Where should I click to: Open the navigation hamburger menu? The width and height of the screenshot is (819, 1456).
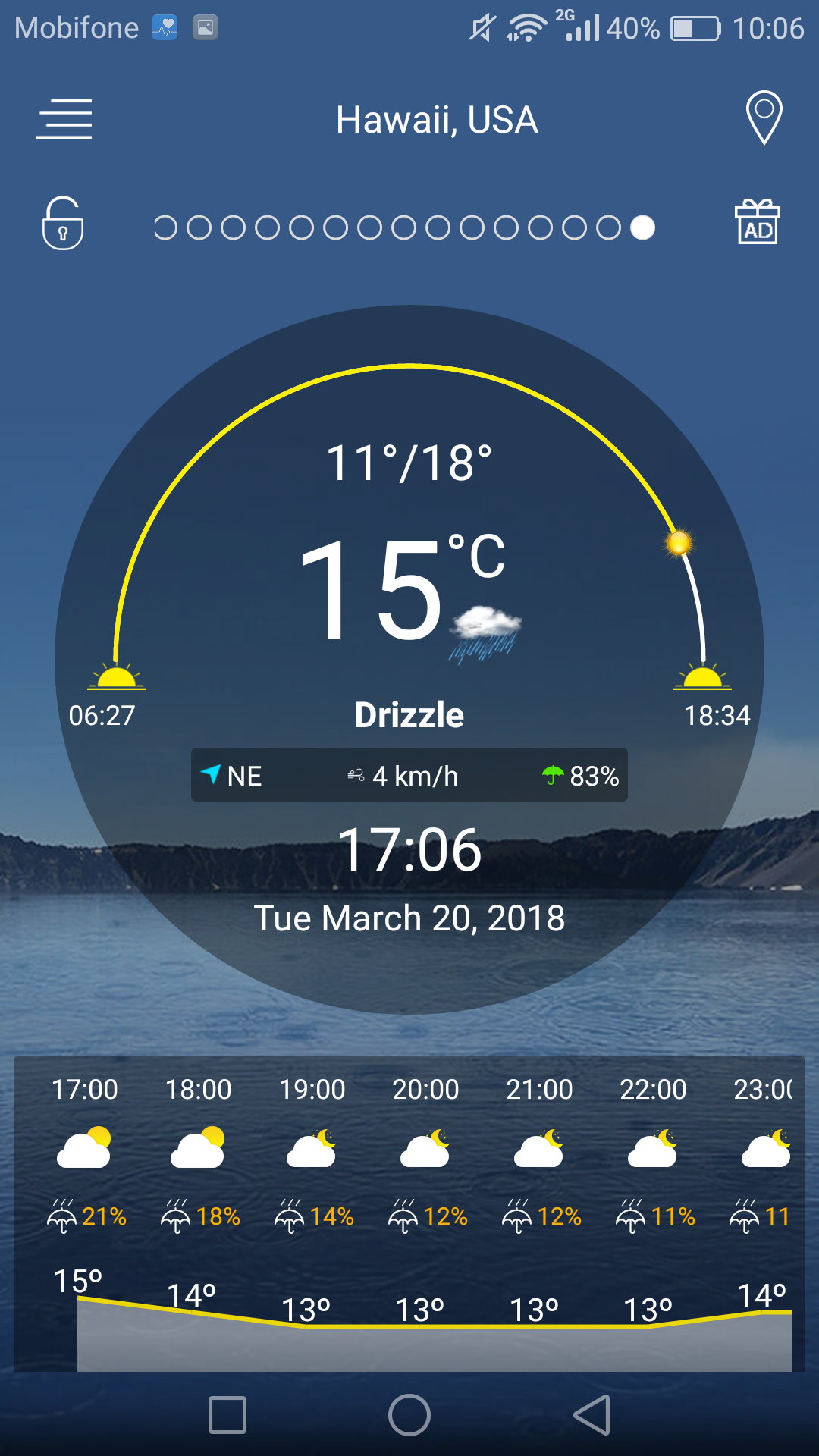pos(64,118)
